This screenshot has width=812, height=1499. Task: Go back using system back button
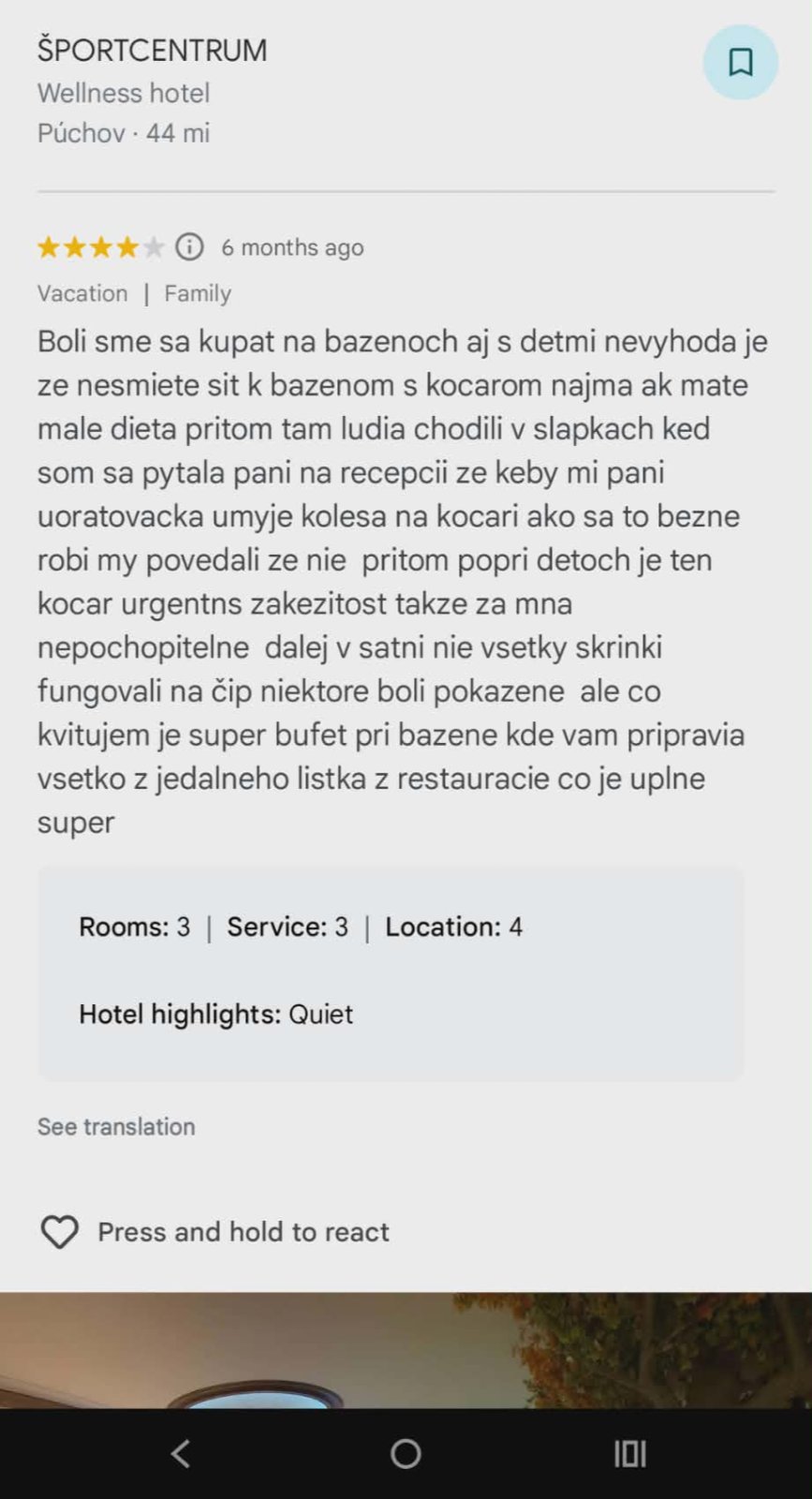coord(181,1453)
